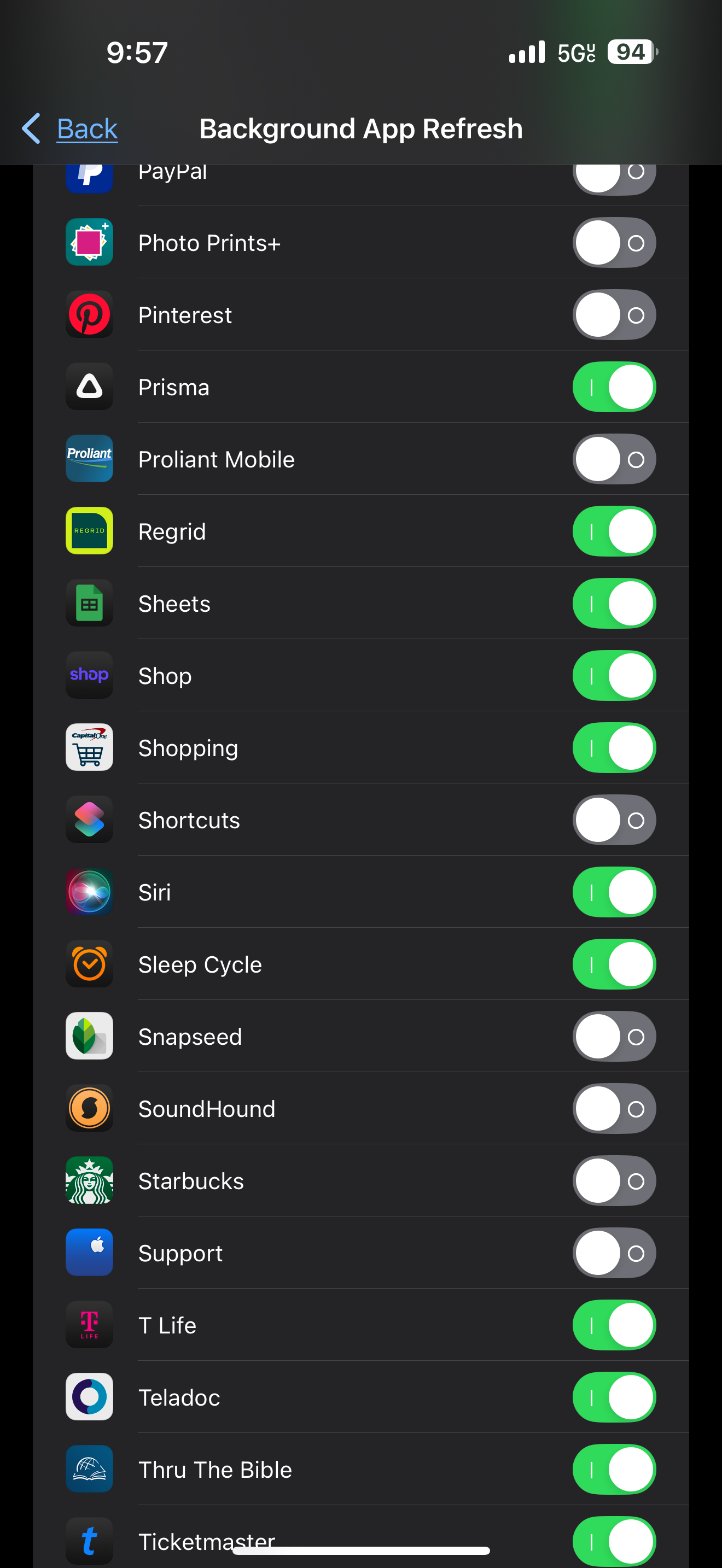Go back to the previous settings page
Image resolution: width=722 pixels, height=1568 pixels.
click(x=70, y=129)
